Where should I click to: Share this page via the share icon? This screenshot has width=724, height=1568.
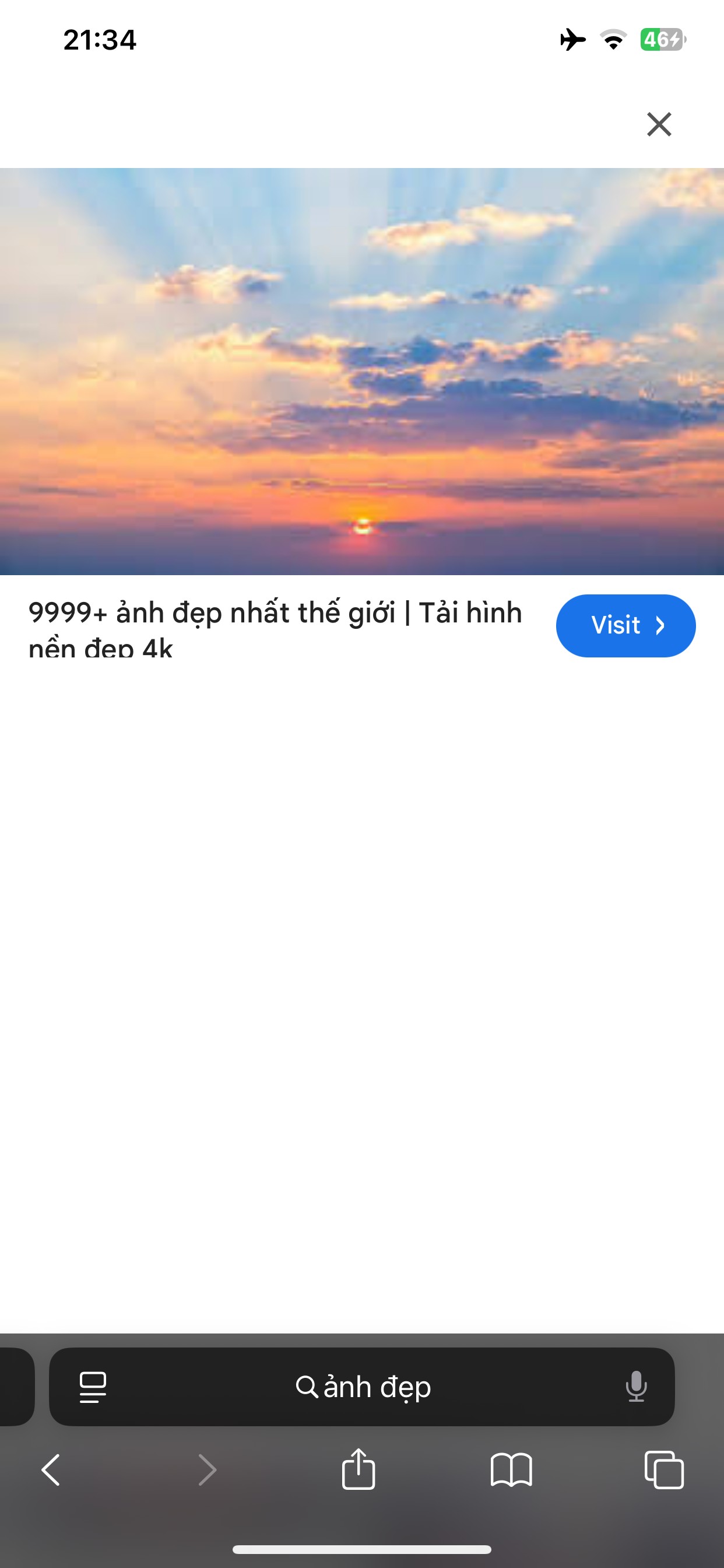(x=359, y=1468)
